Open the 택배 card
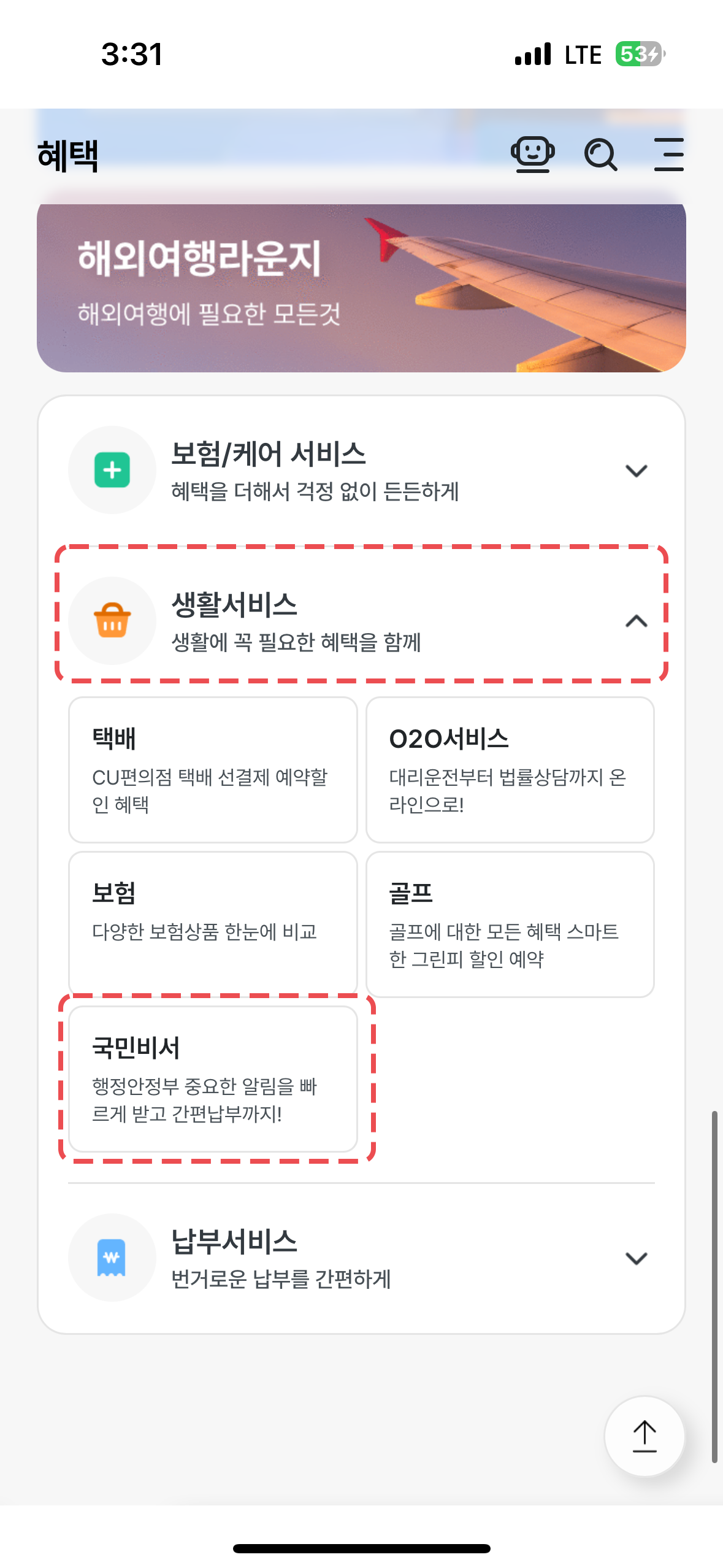Viewport: 723px width, 1568px height. coord(213,769)
